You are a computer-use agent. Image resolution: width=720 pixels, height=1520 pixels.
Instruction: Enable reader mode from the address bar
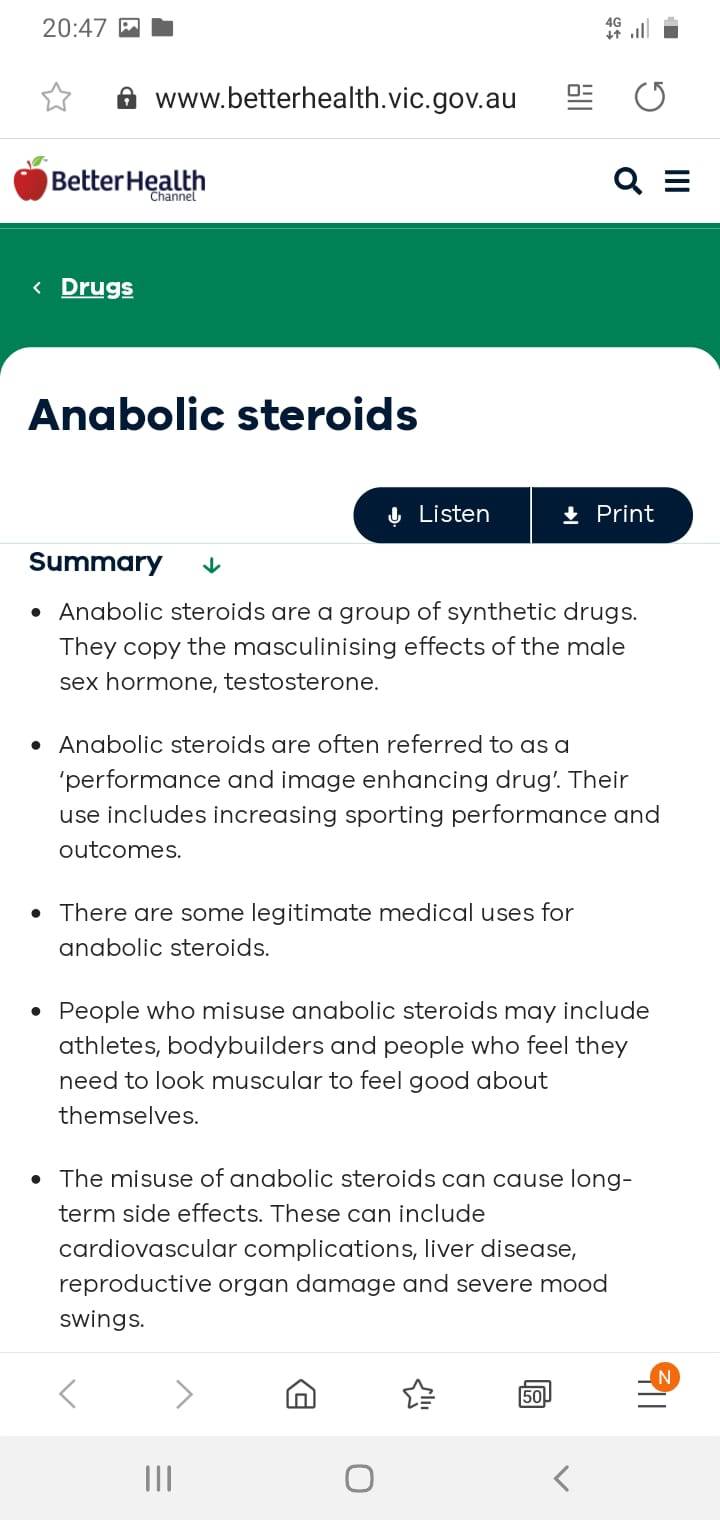580,97
